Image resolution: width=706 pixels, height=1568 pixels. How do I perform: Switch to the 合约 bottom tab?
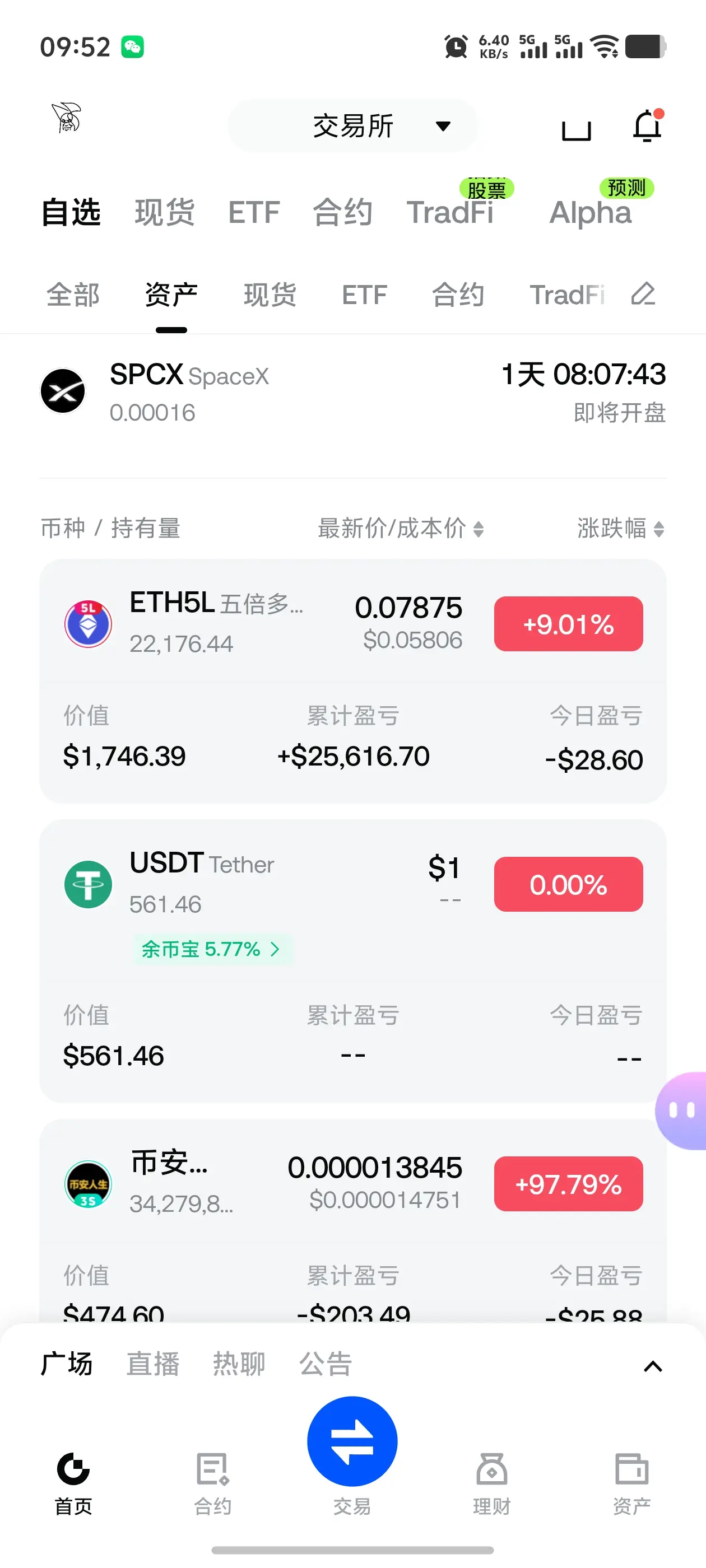coord(212,1483)
